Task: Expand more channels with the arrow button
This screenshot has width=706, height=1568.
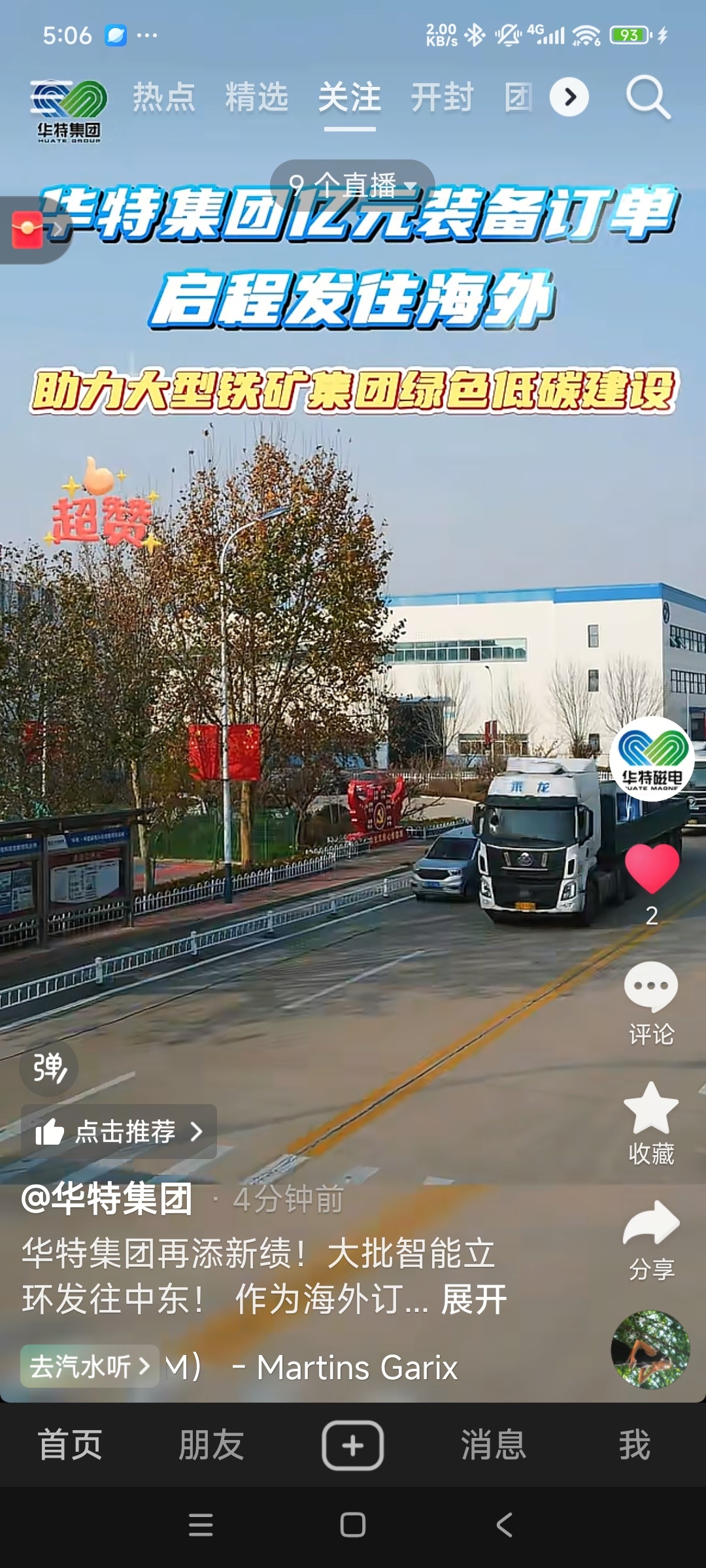Action: tap(569, 97)
